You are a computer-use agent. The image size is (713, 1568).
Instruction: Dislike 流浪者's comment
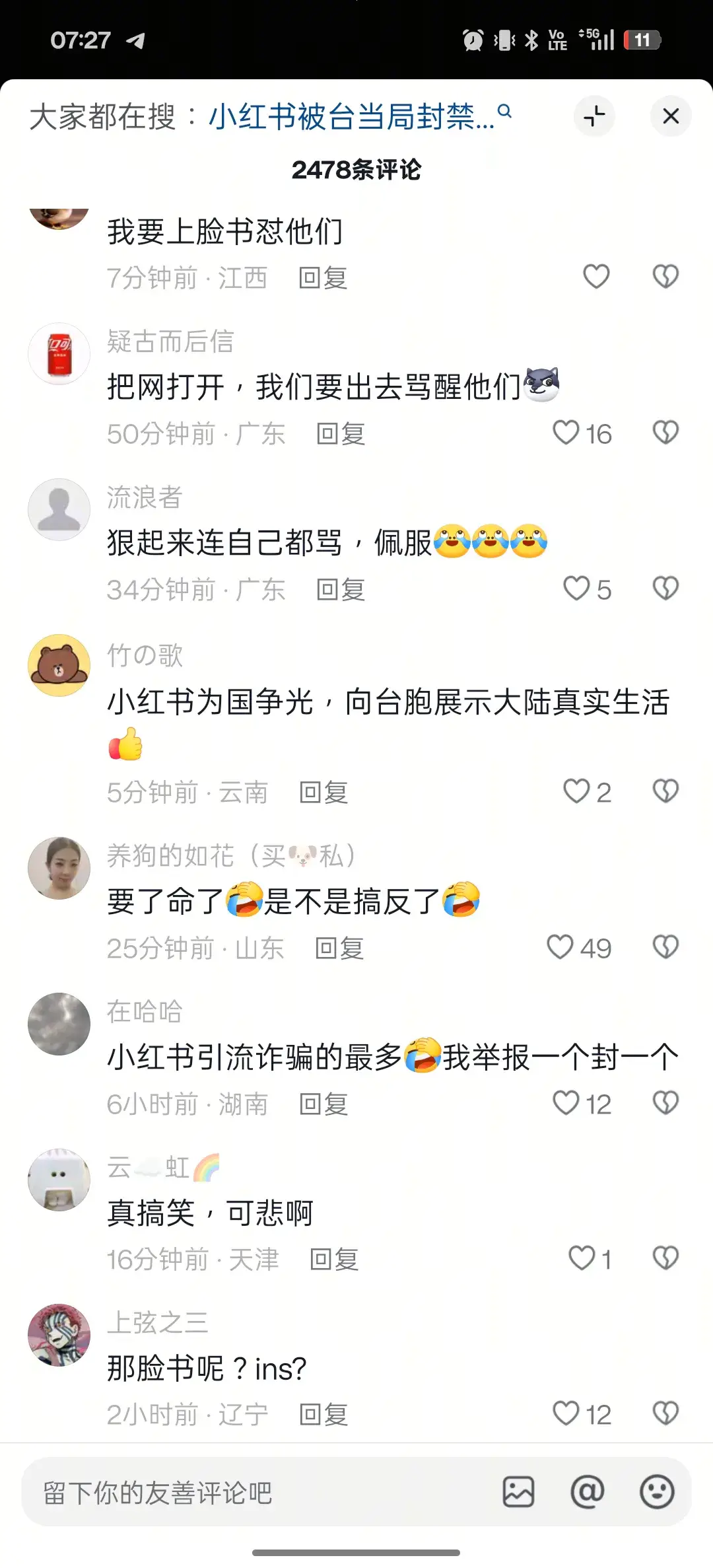665,588
